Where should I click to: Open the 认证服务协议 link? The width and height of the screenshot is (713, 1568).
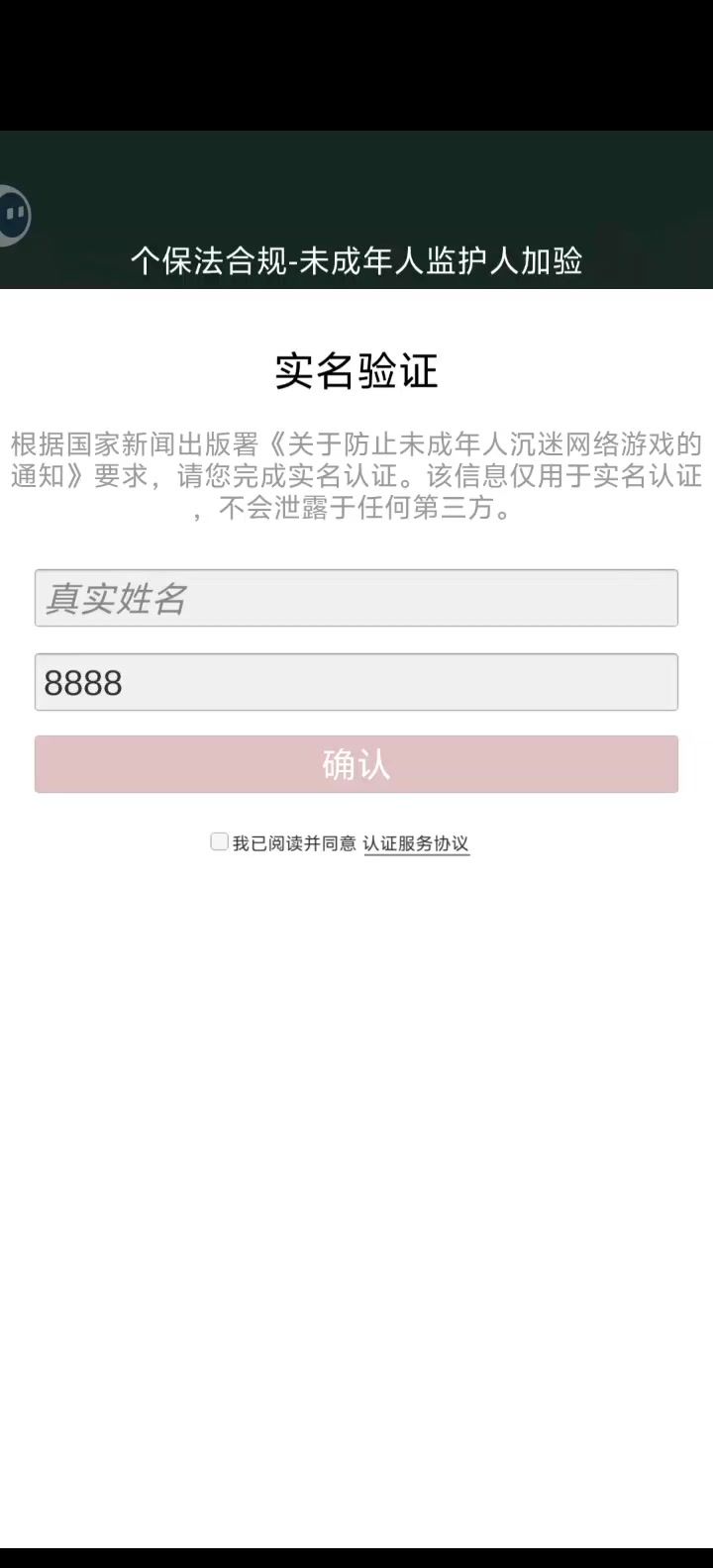(416, 843)
